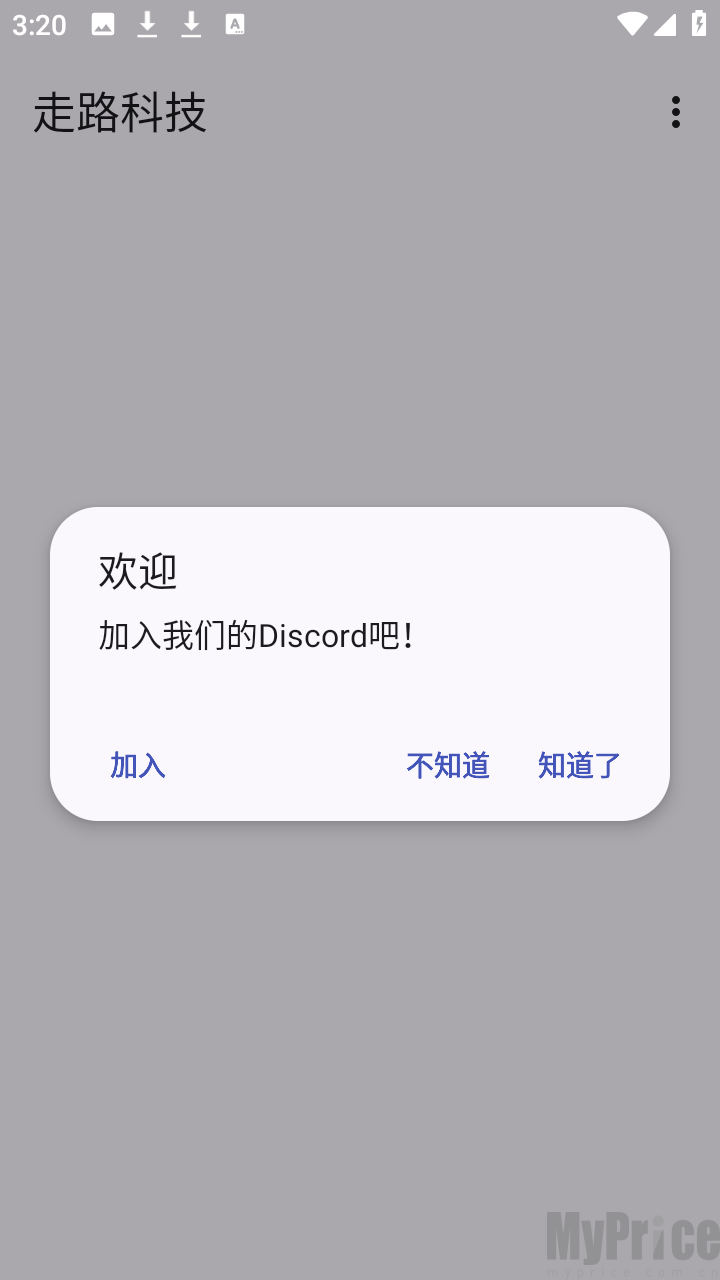Select the 走路科技 app title
This screenshot has width=720, height=1280.
[120, 113]
